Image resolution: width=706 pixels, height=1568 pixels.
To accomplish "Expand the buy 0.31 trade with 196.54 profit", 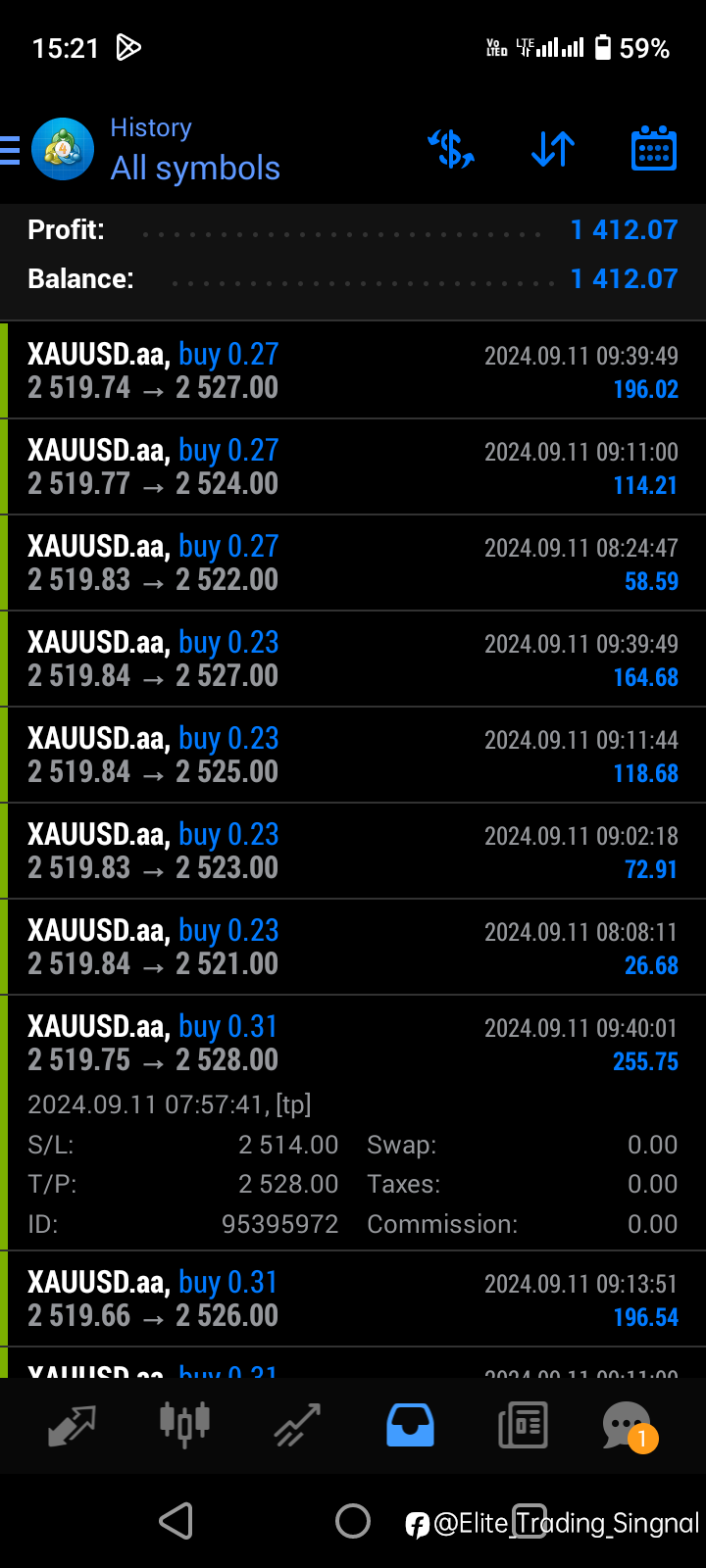I will click(353, 1298).
